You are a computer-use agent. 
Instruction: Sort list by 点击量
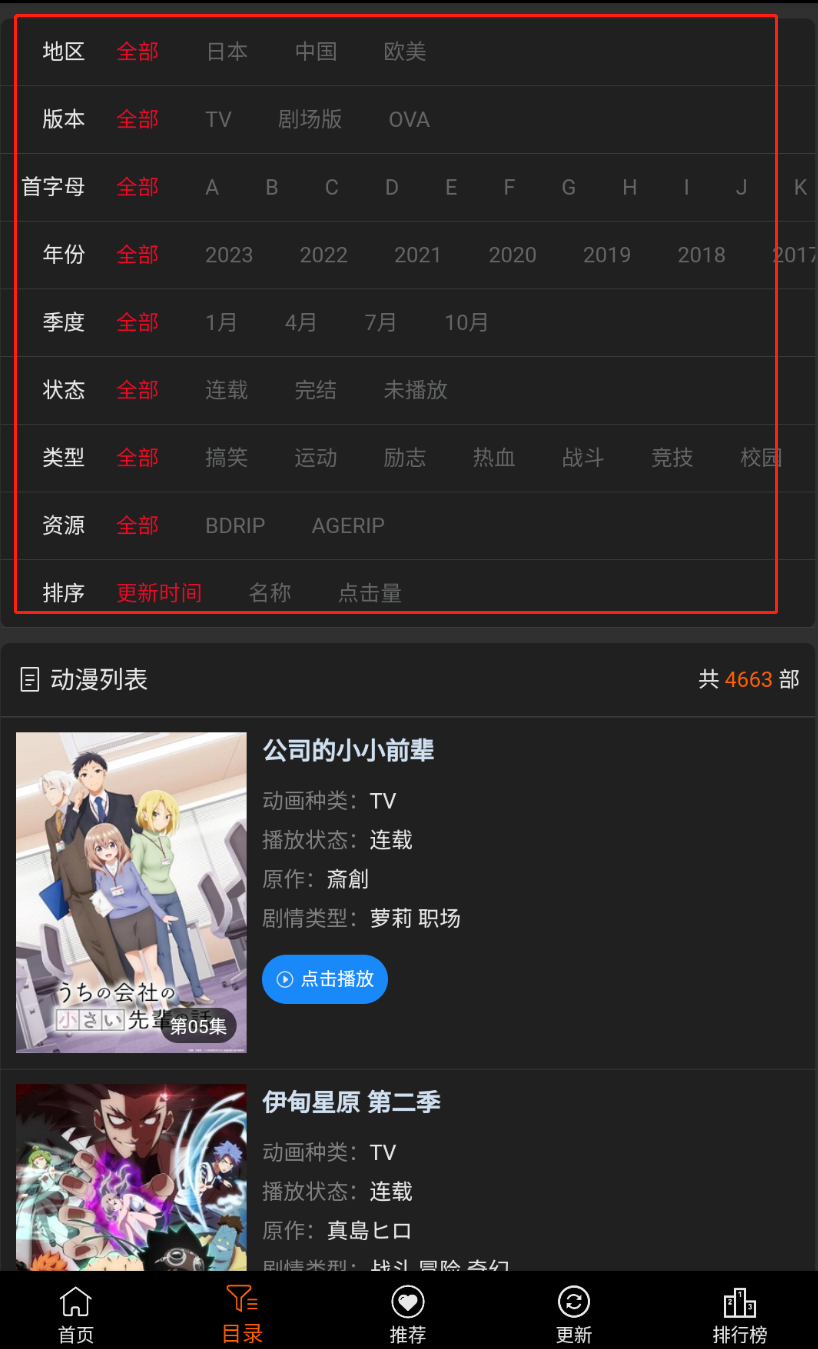coord(370,593)
